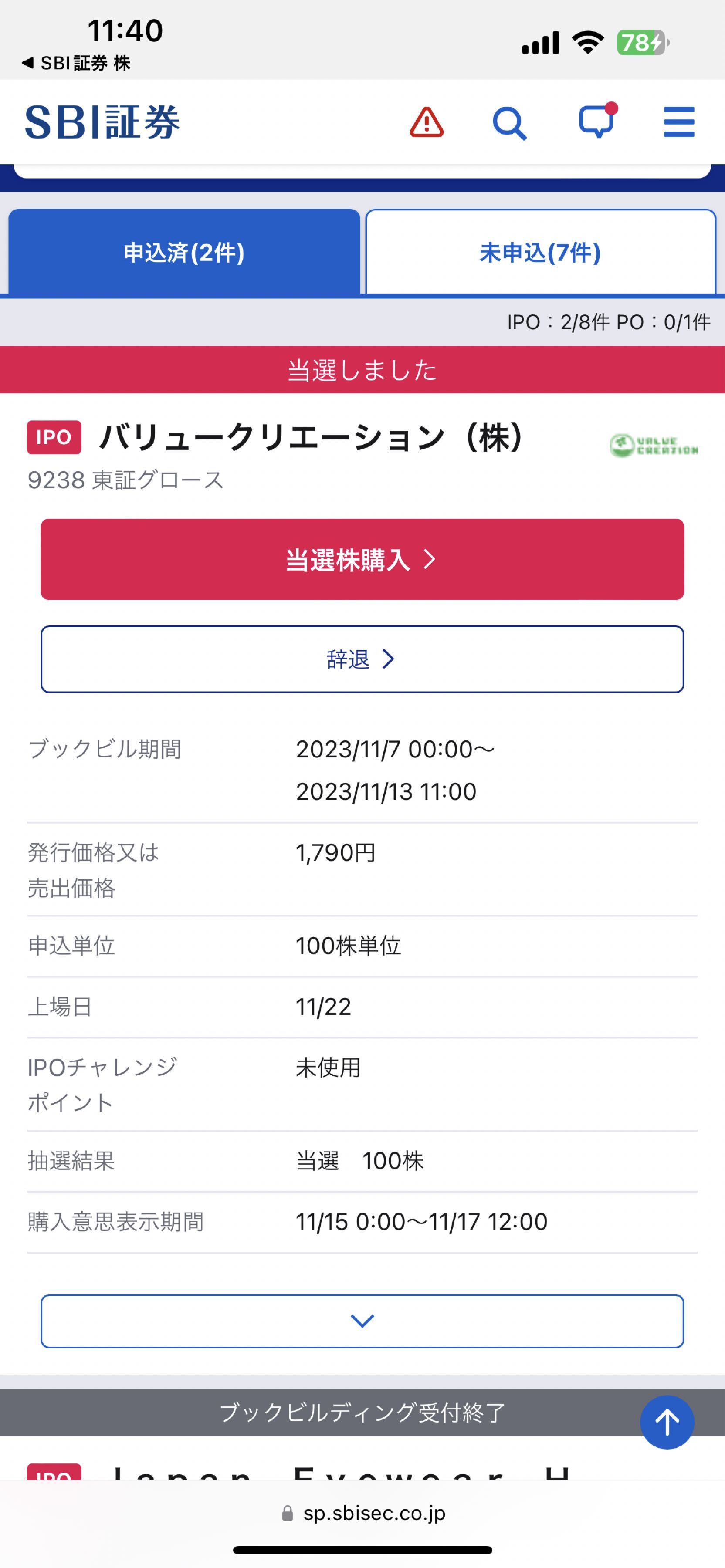Click the red IPO badge next to バリュークリエーション
This screenshot has width=725, height=1568.
[x=54, y=438]
